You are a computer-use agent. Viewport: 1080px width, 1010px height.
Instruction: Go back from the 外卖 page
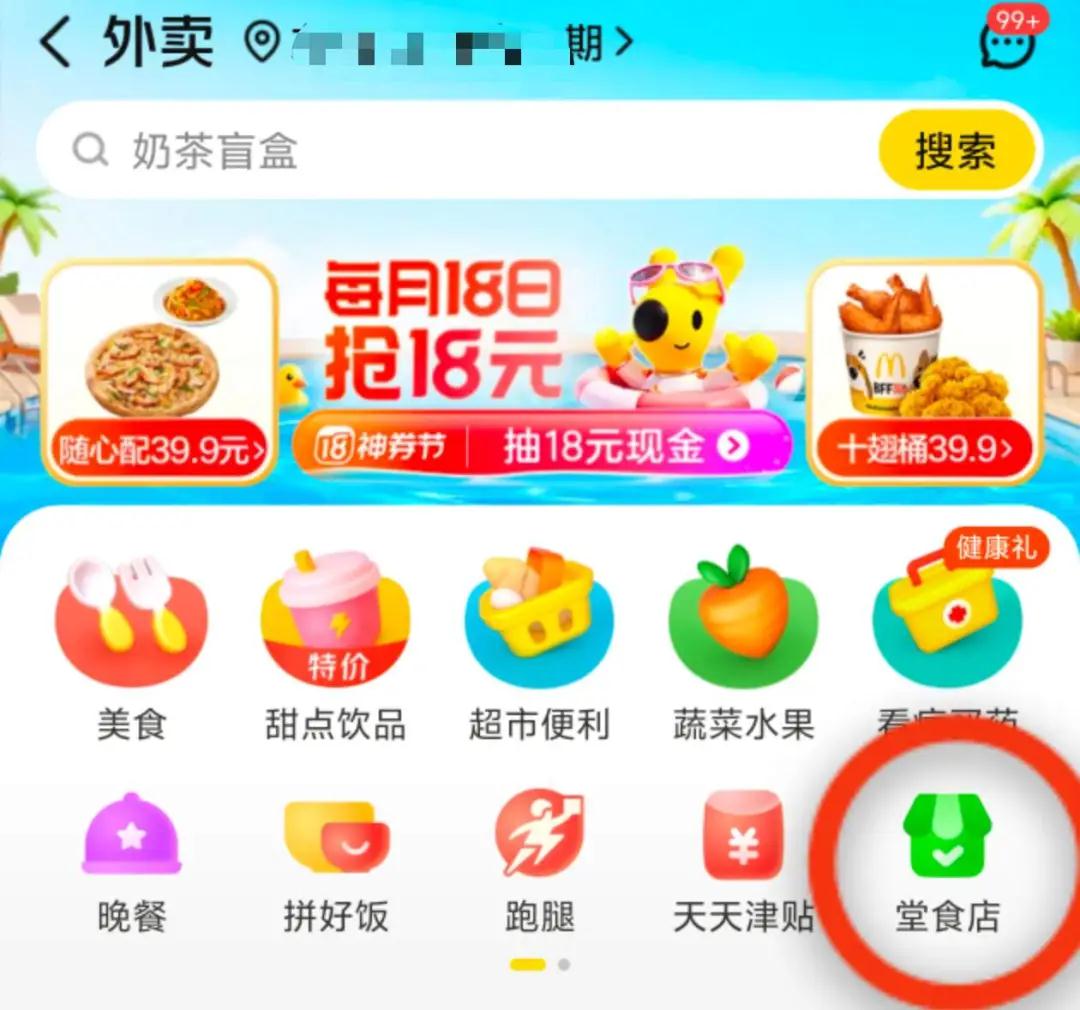tap(55, 45)
